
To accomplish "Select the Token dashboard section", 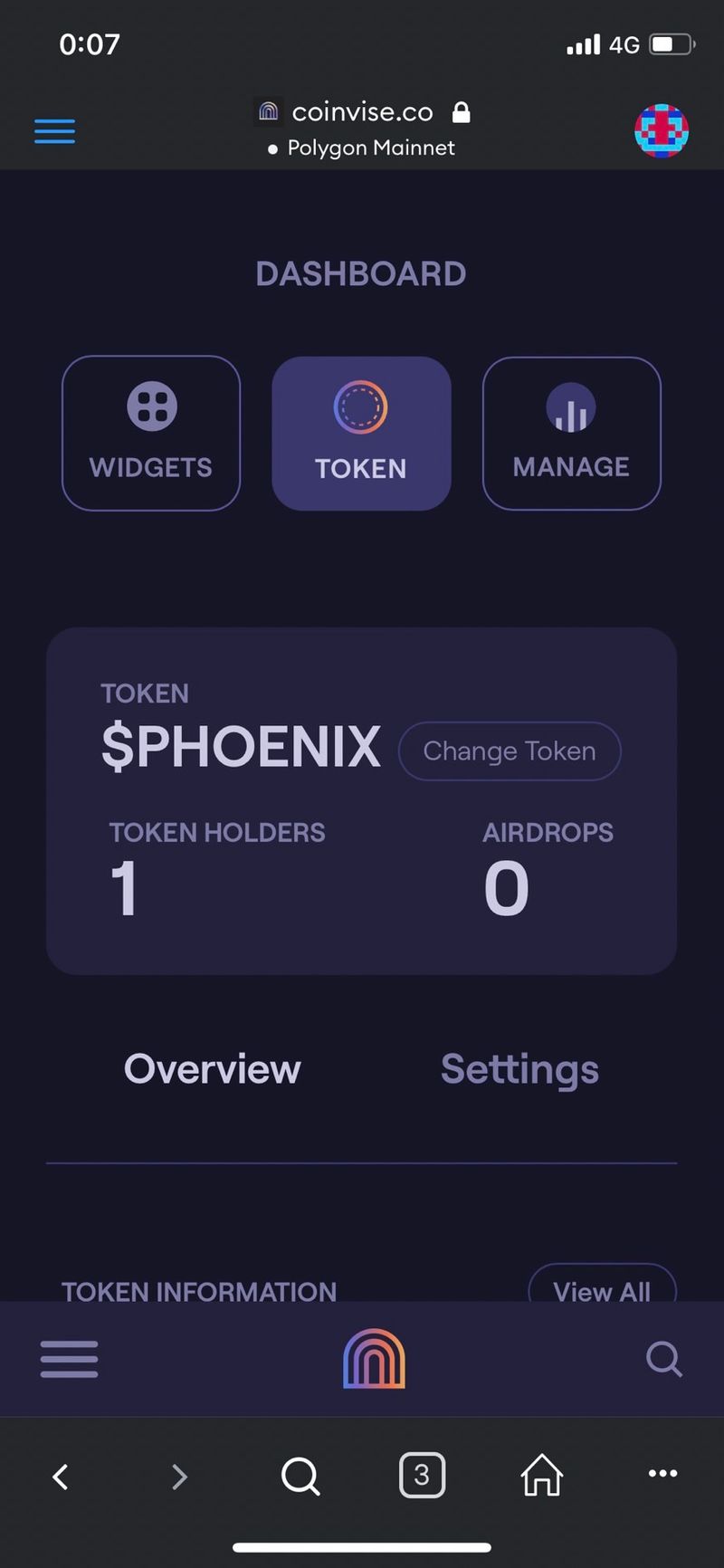I will (361, 433).
